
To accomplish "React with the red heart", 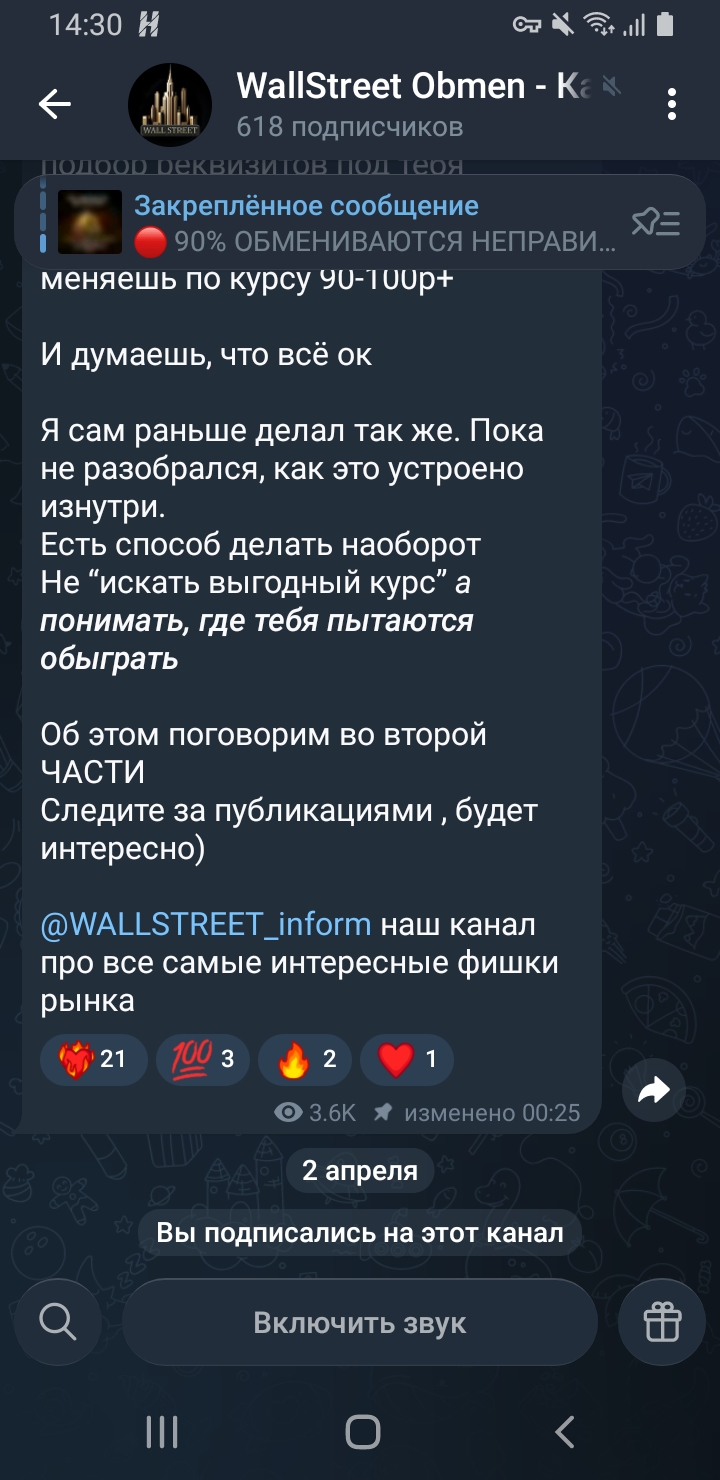I will click(406, 1059).
